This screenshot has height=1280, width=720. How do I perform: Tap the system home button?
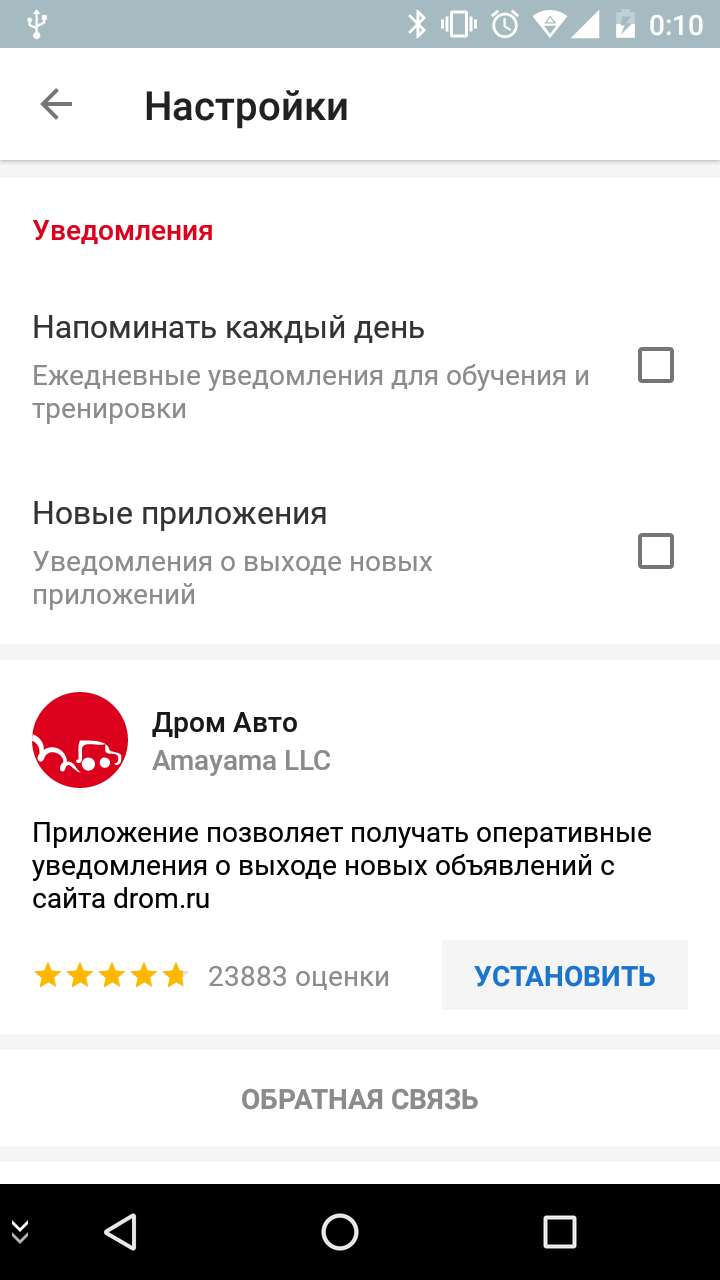340,1232
